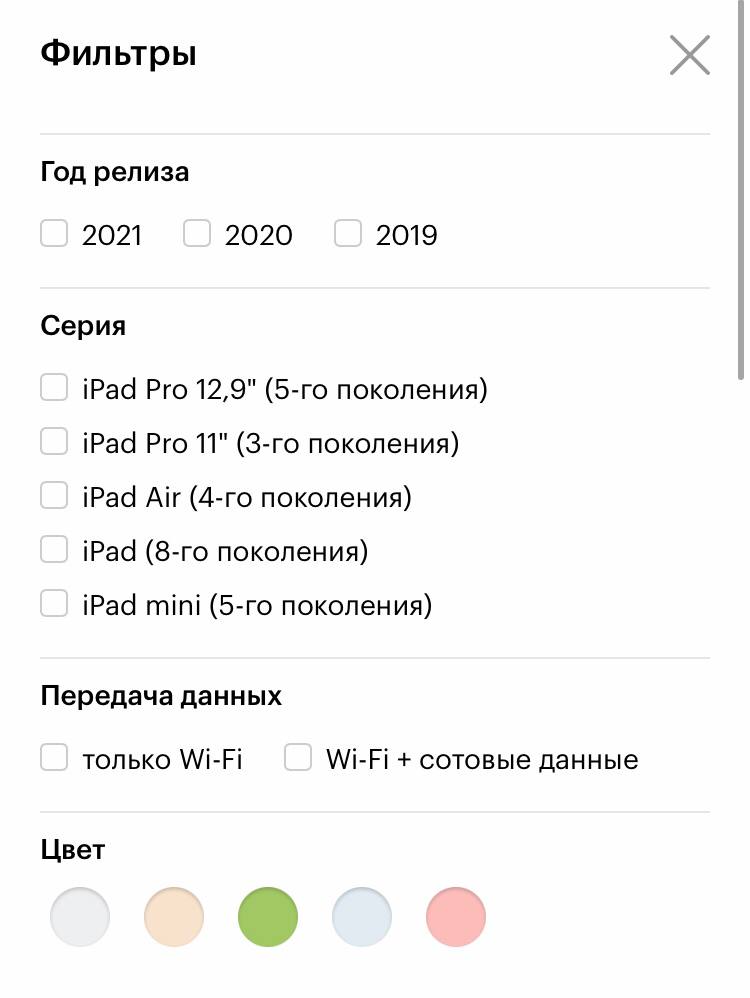
Task: Check the 2021 release year box
Action: (54, 234)
